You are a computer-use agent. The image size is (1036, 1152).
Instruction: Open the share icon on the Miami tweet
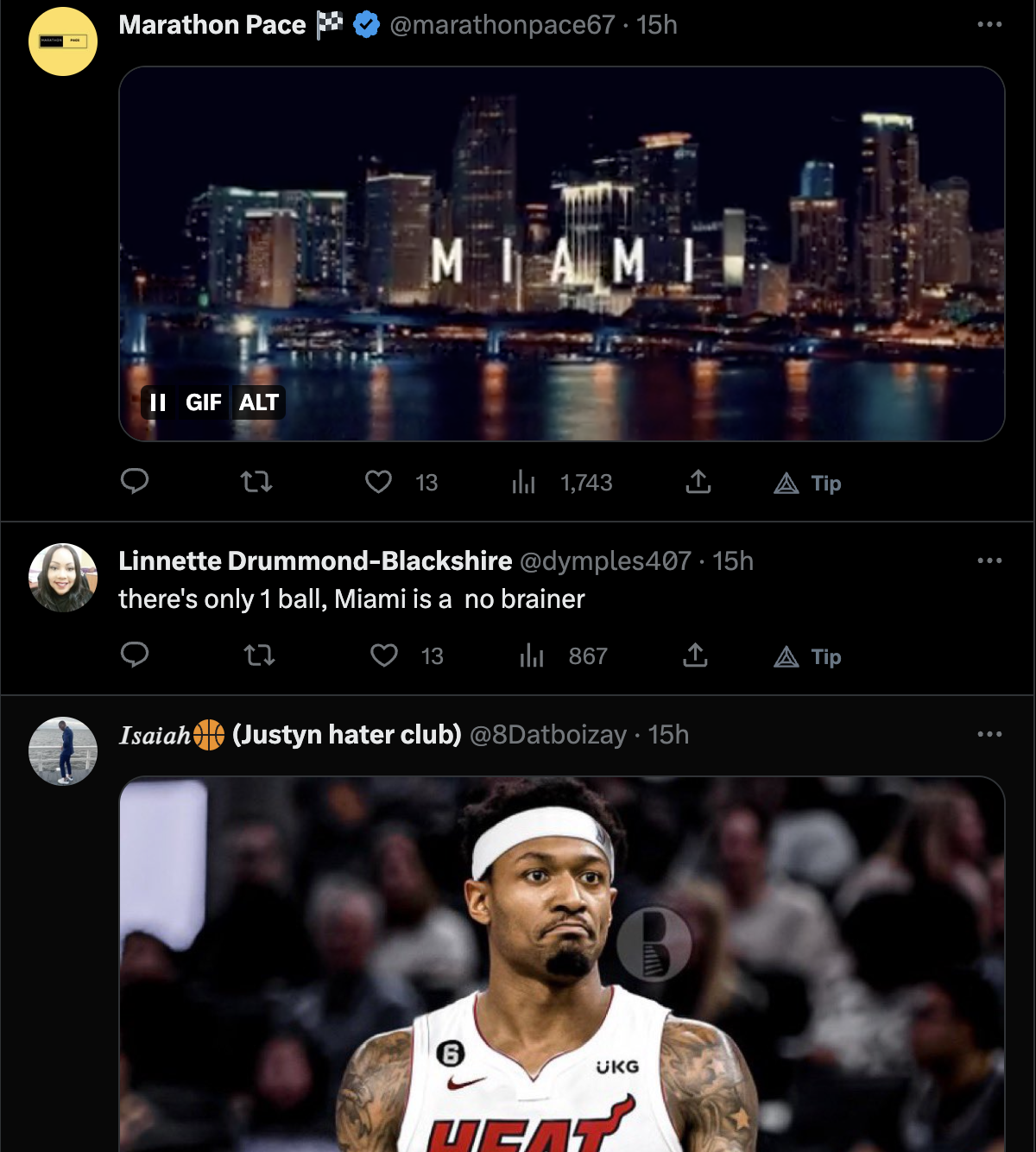(698, 483)
